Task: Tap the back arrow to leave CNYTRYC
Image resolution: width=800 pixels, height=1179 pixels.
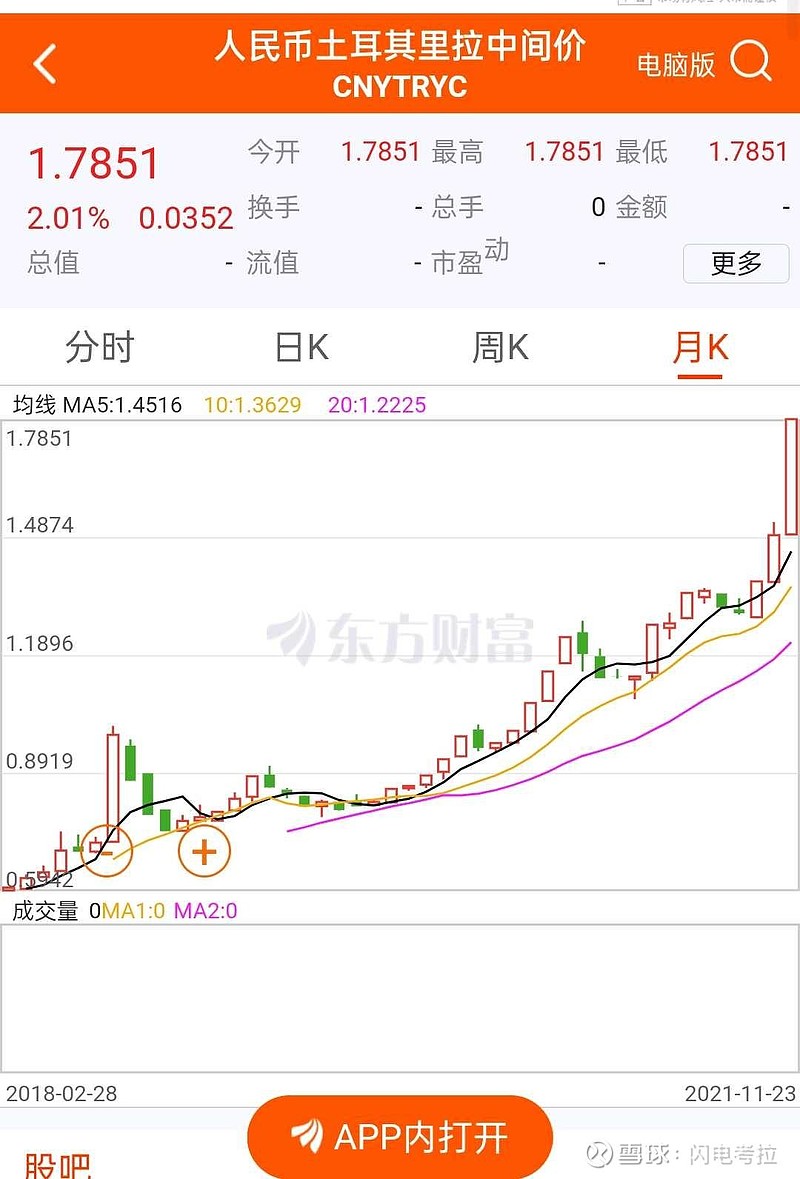Action: 42,63
